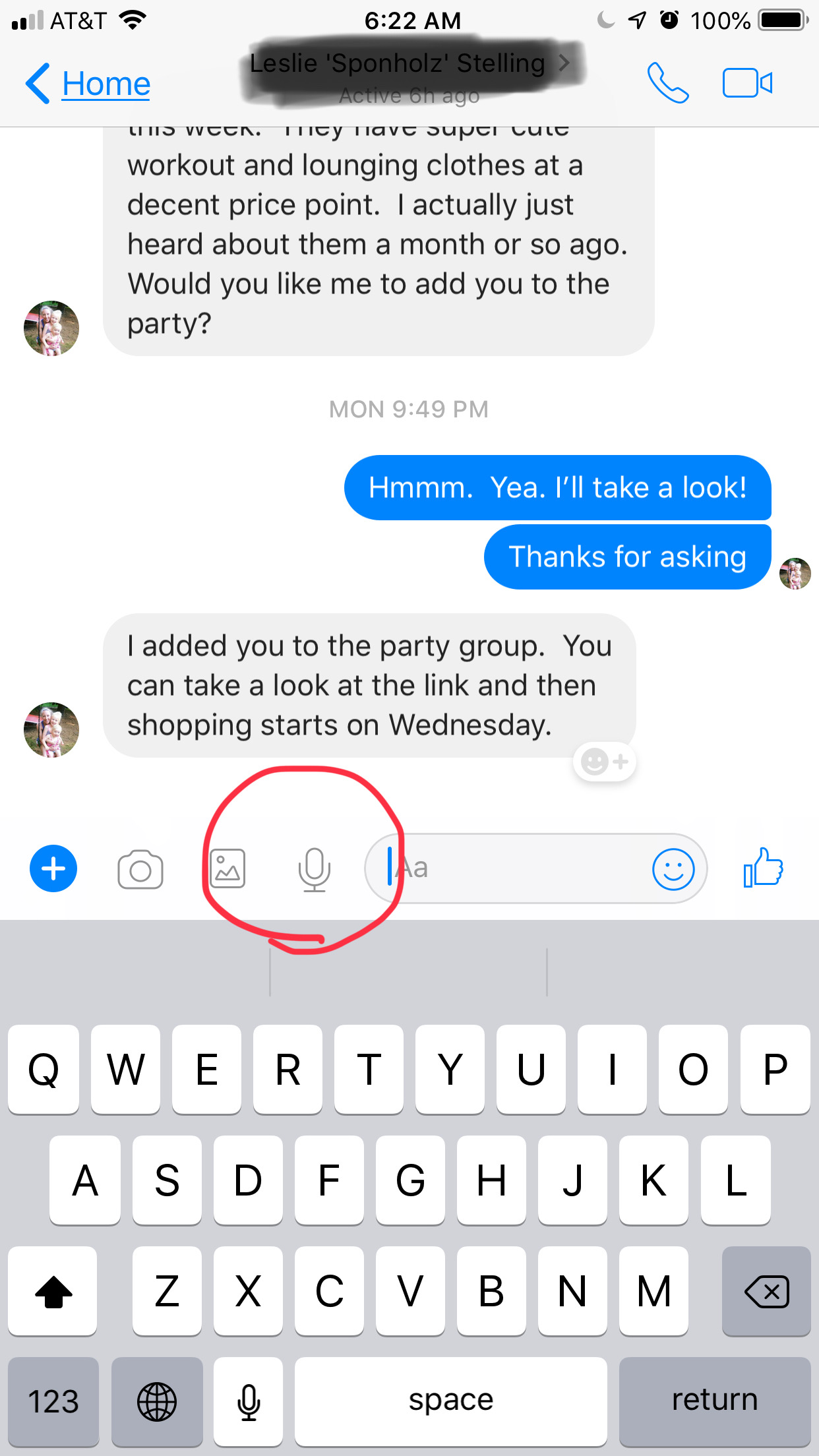Image resolution: width=819 pixels, height=1456 pixels.
Task: Go back to Home
Action: click(x=88, y=84)
